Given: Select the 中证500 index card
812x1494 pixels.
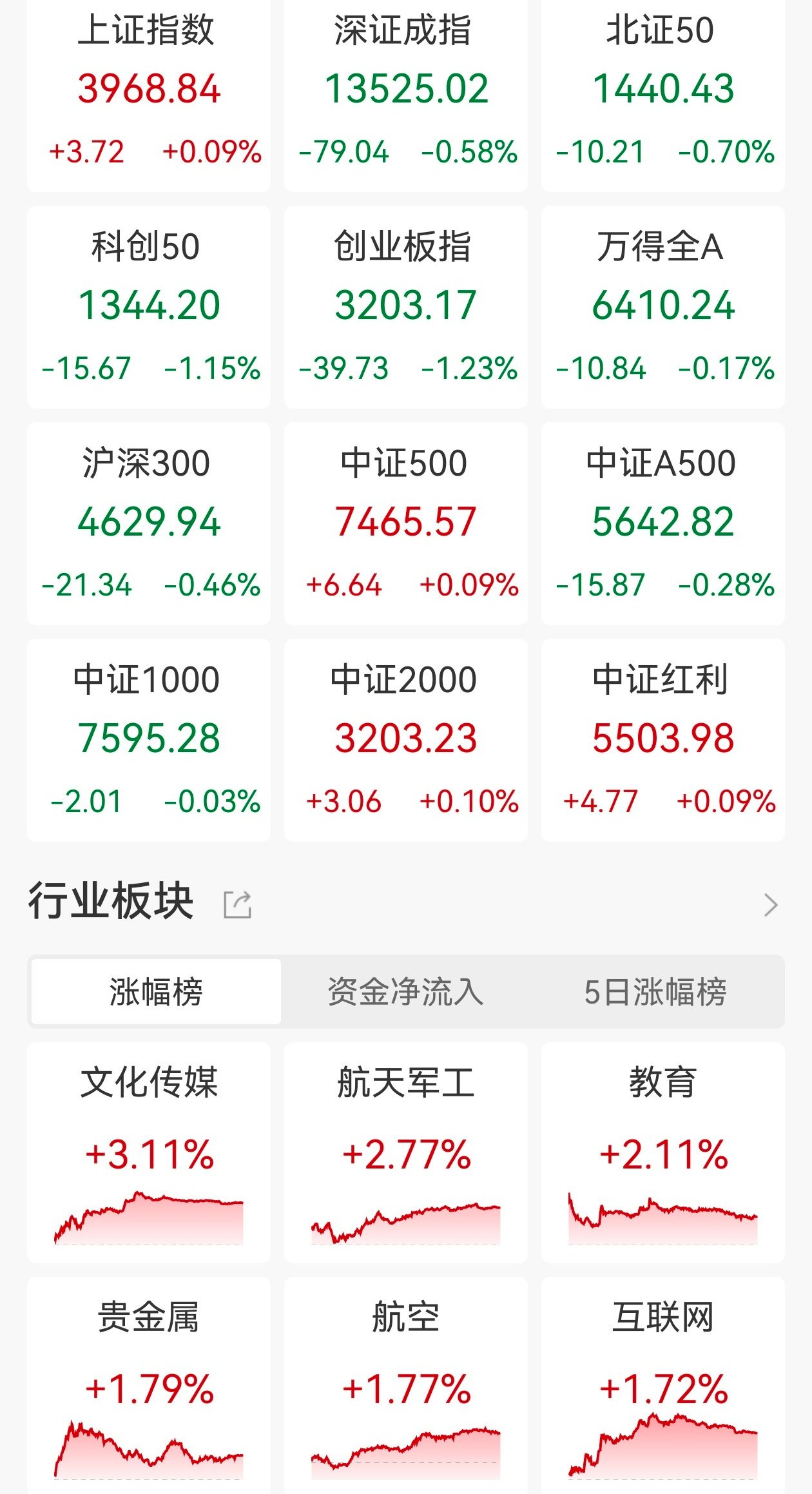Looking at the screenshot, I should [405, 523].
